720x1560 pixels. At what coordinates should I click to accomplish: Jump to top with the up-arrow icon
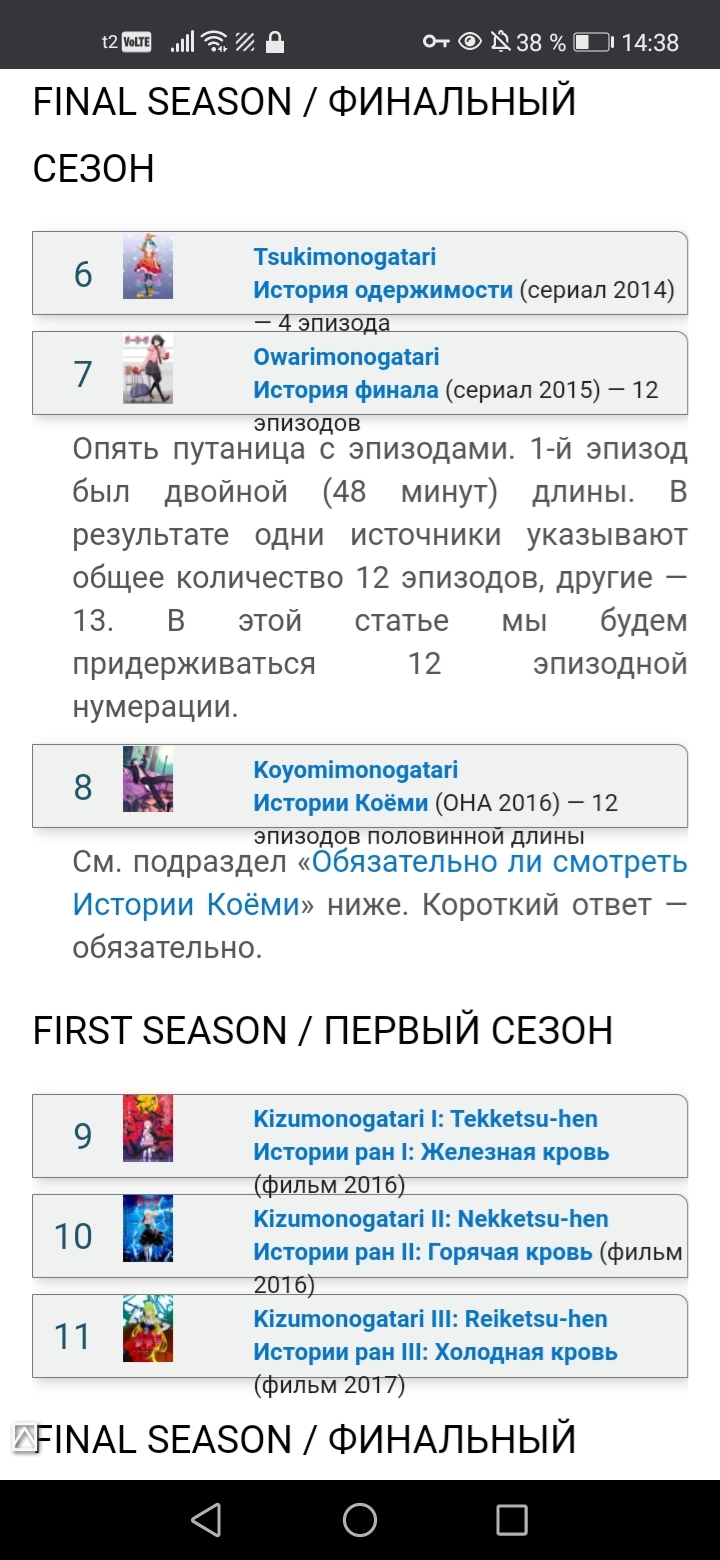(24, 1437)
